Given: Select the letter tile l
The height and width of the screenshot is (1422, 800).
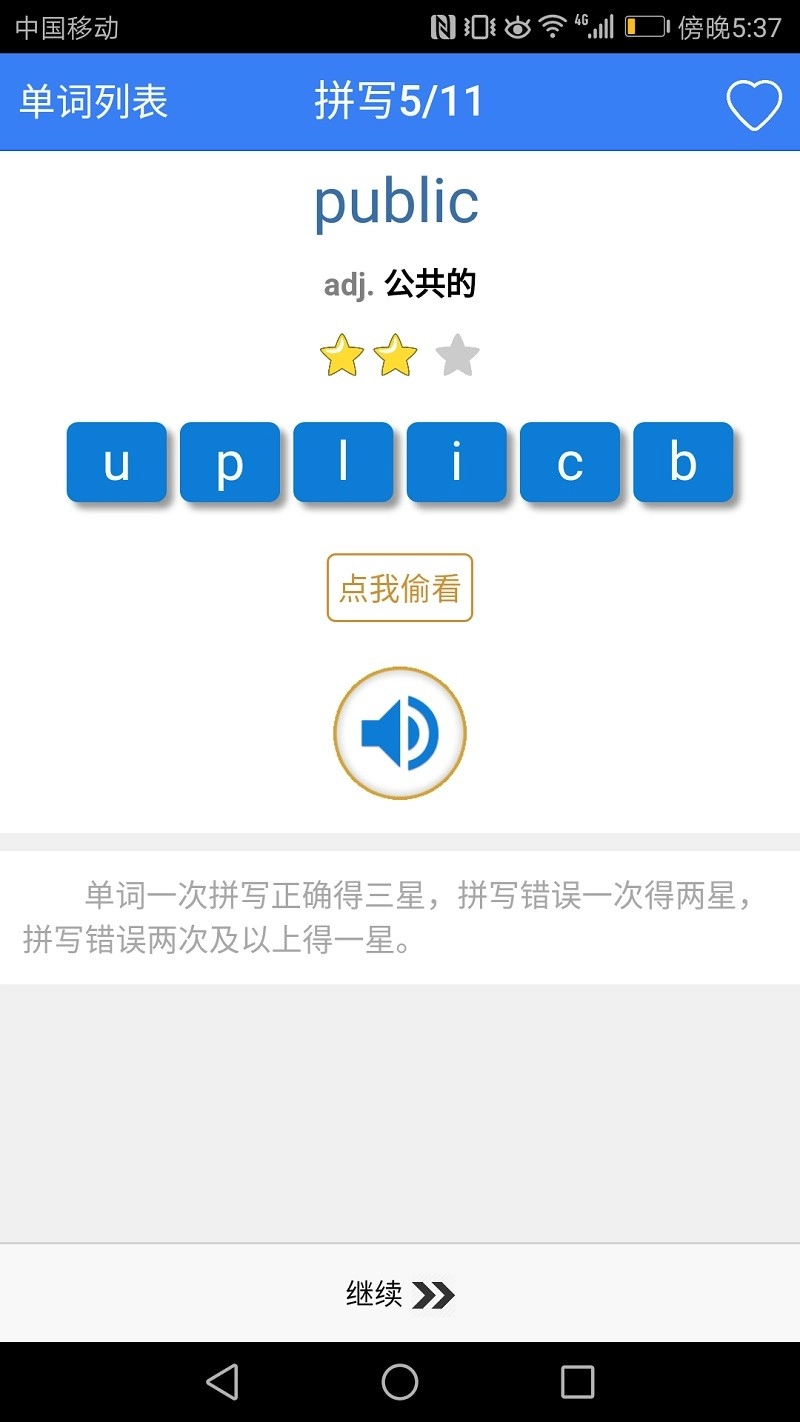Looking at the screenshot, I should [x=343, y=462].
